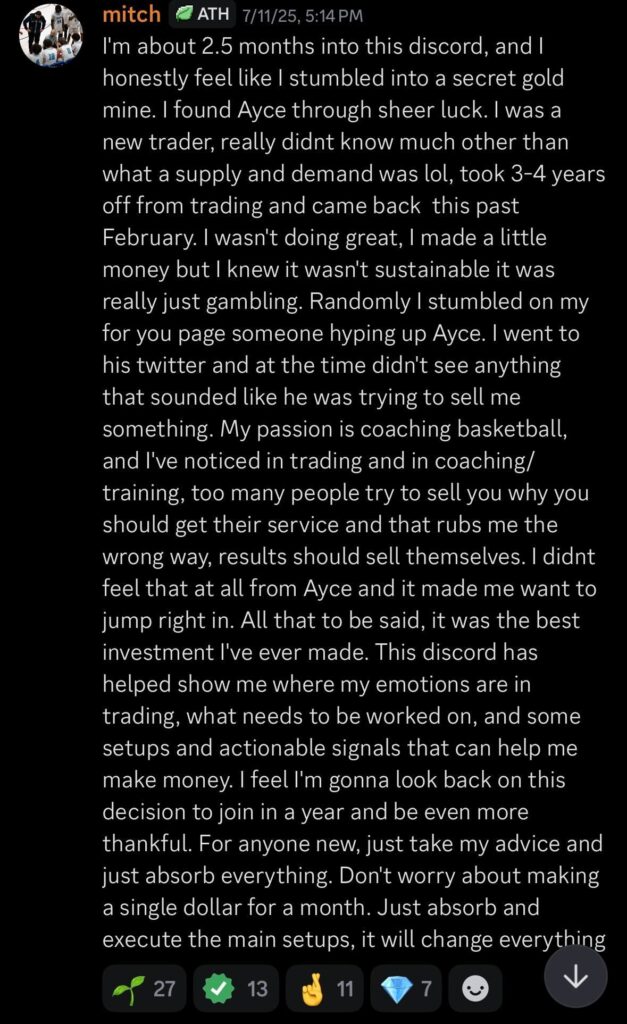The width and height of the screenshot is (627, 1024).
Task: Jump to latest messages with down arrow
Action: click(x=576, y=977)
